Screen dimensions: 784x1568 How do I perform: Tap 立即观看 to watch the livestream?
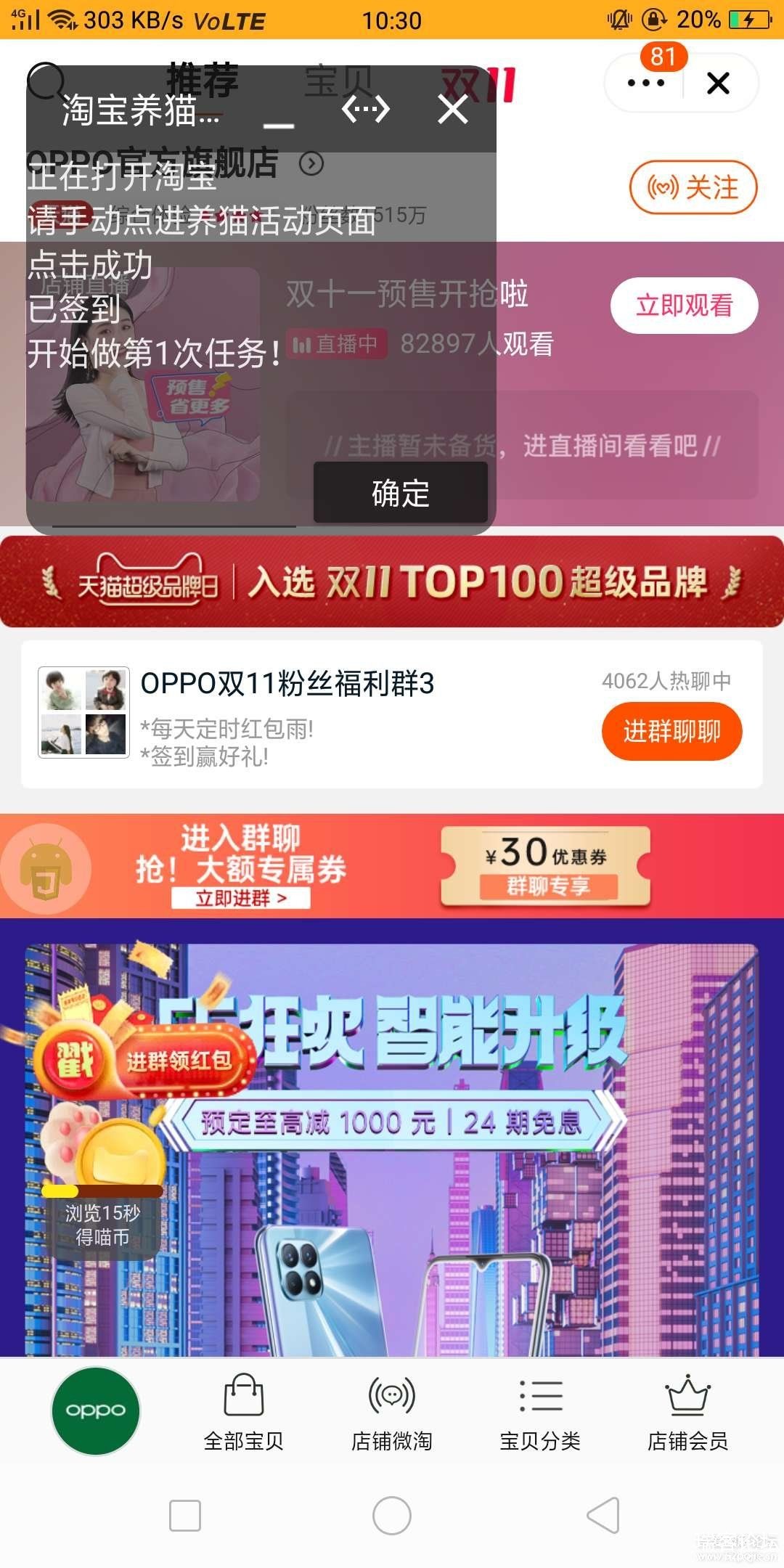point(684,306)
